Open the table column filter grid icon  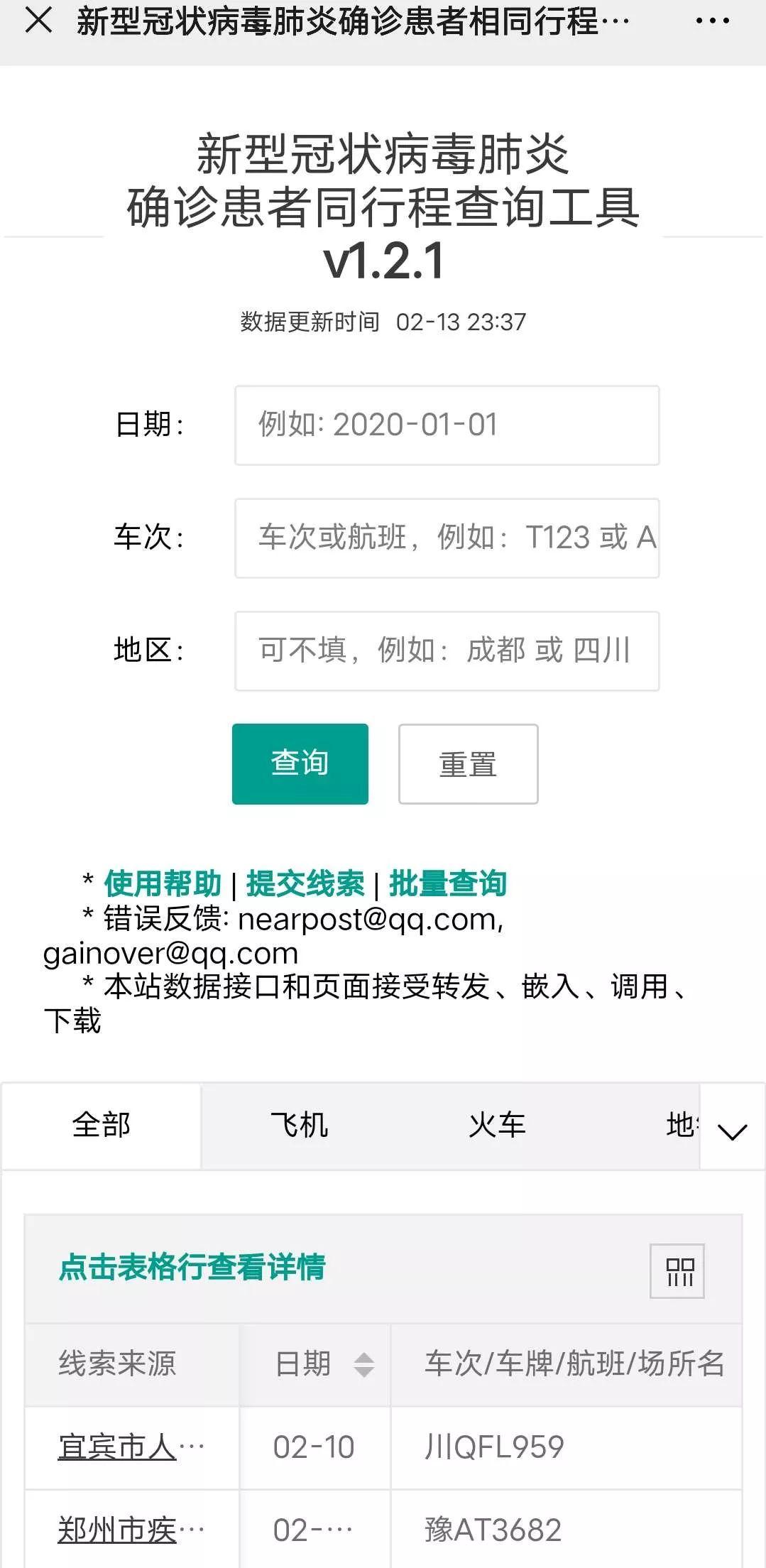coord(677,1270)
